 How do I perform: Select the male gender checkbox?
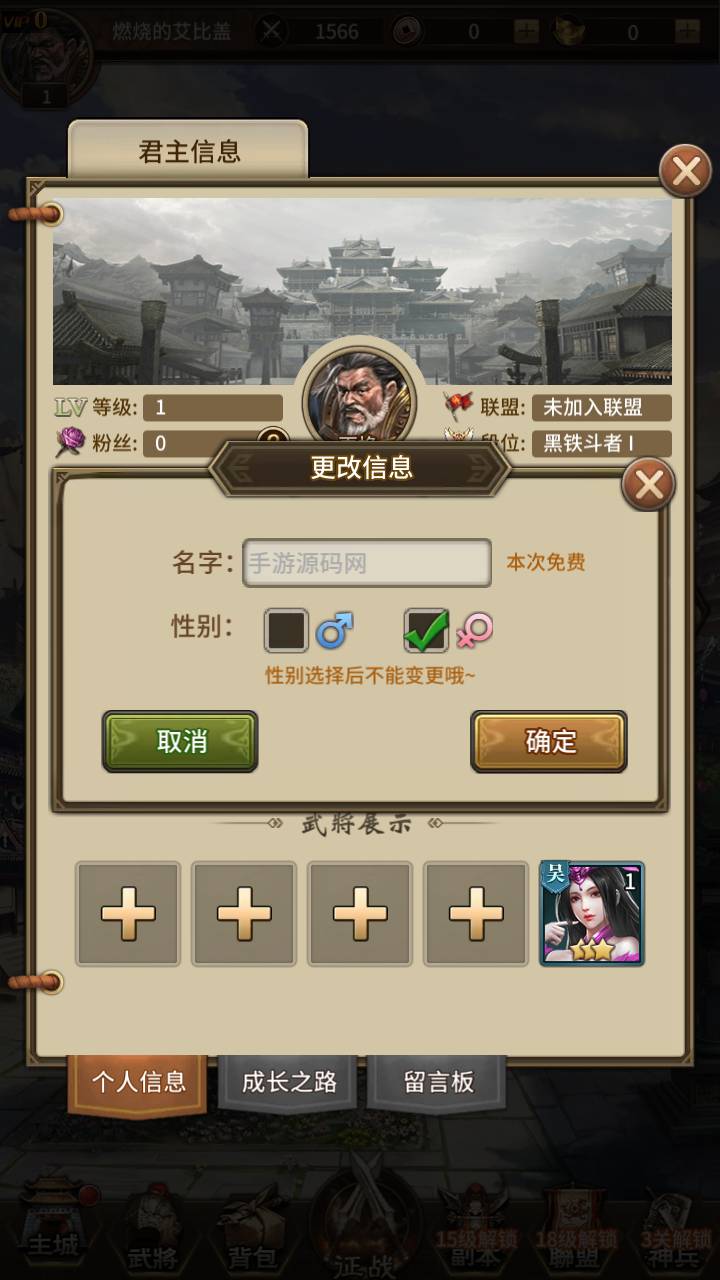tap(286, 630)
